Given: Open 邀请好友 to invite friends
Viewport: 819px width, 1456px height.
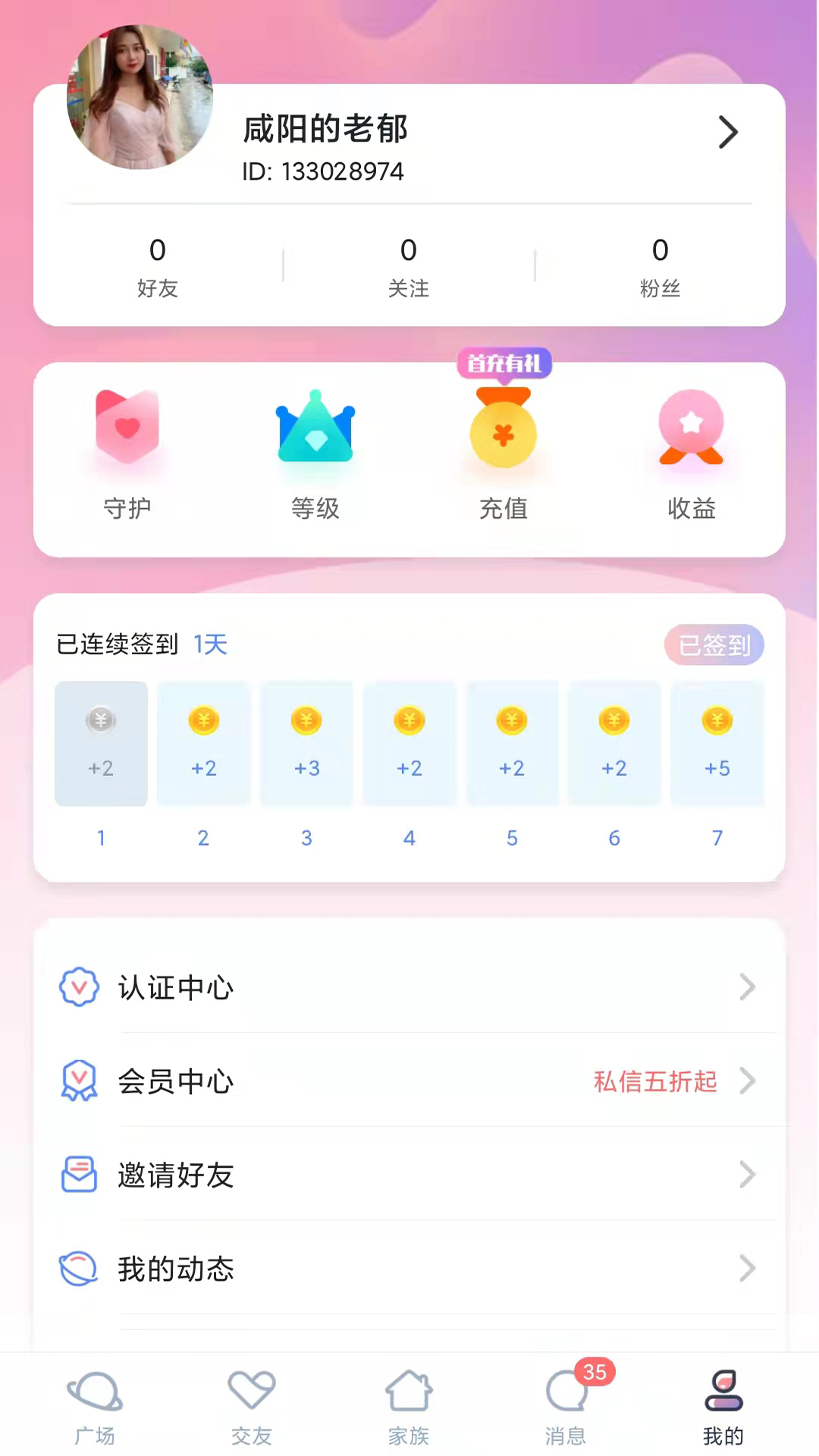Looking at the screenshot, I should [x=176, y=1176].
